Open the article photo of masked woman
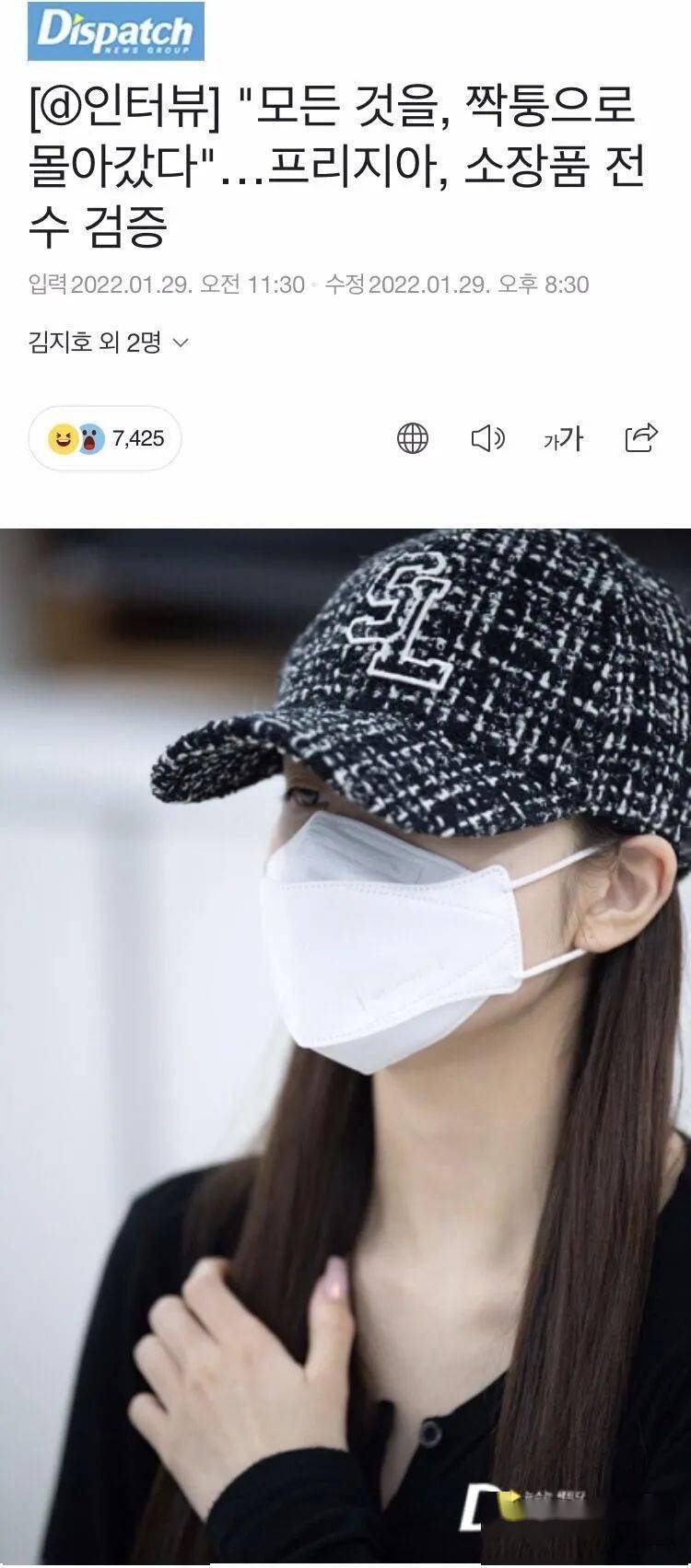Viewport: 691px width, 1568px height. [345, 1046]
